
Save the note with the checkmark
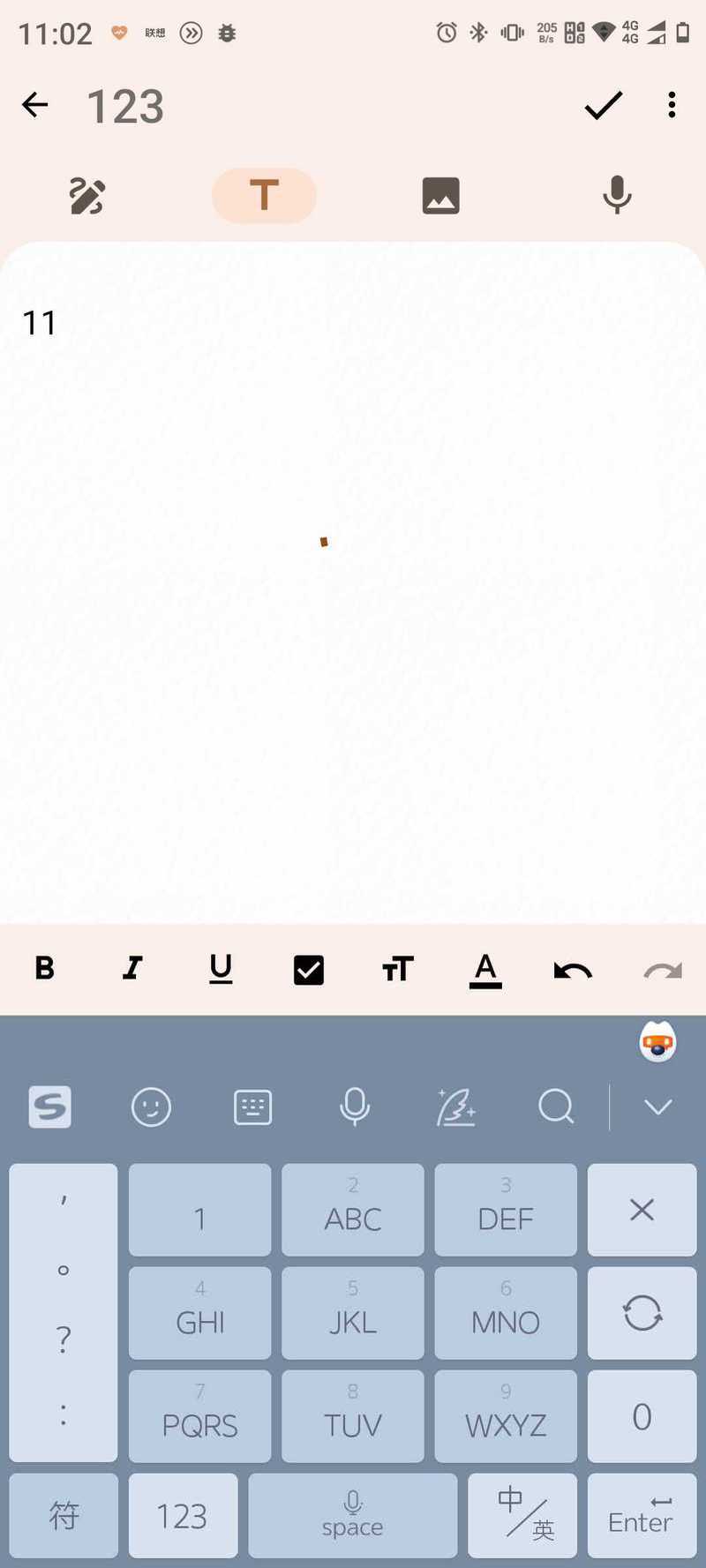tap(604, 106)
